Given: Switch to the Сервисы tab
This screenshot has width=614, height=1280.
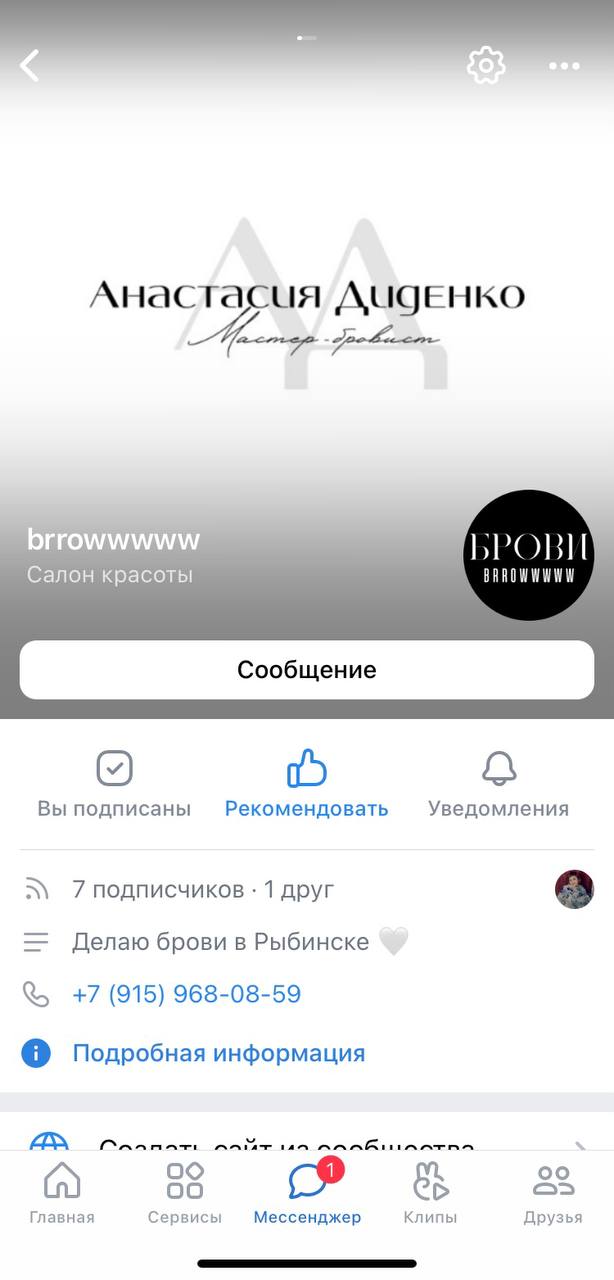Looking at the screenshot, I should pos(184,1194).
